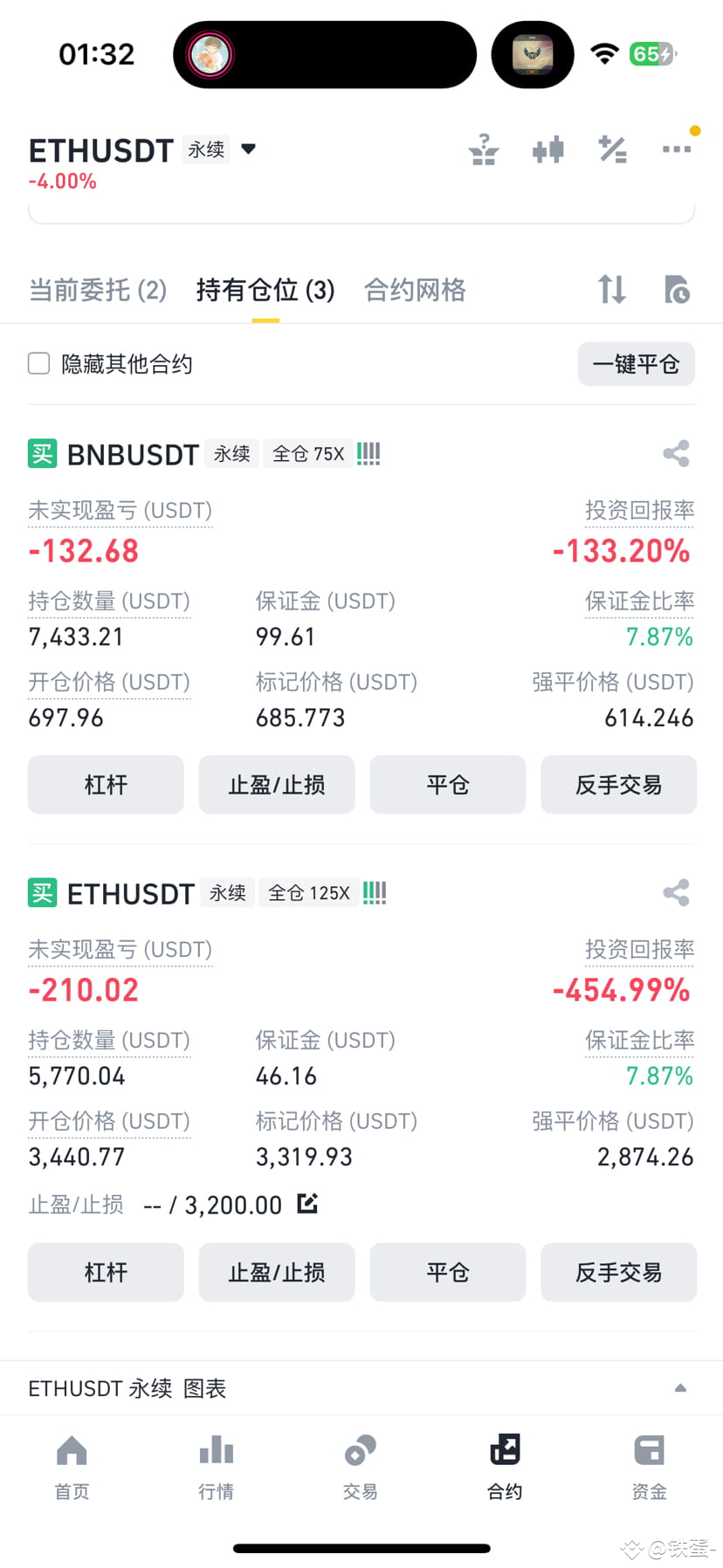Open the ETHUSDT contract type dropdown

(248, 149)
